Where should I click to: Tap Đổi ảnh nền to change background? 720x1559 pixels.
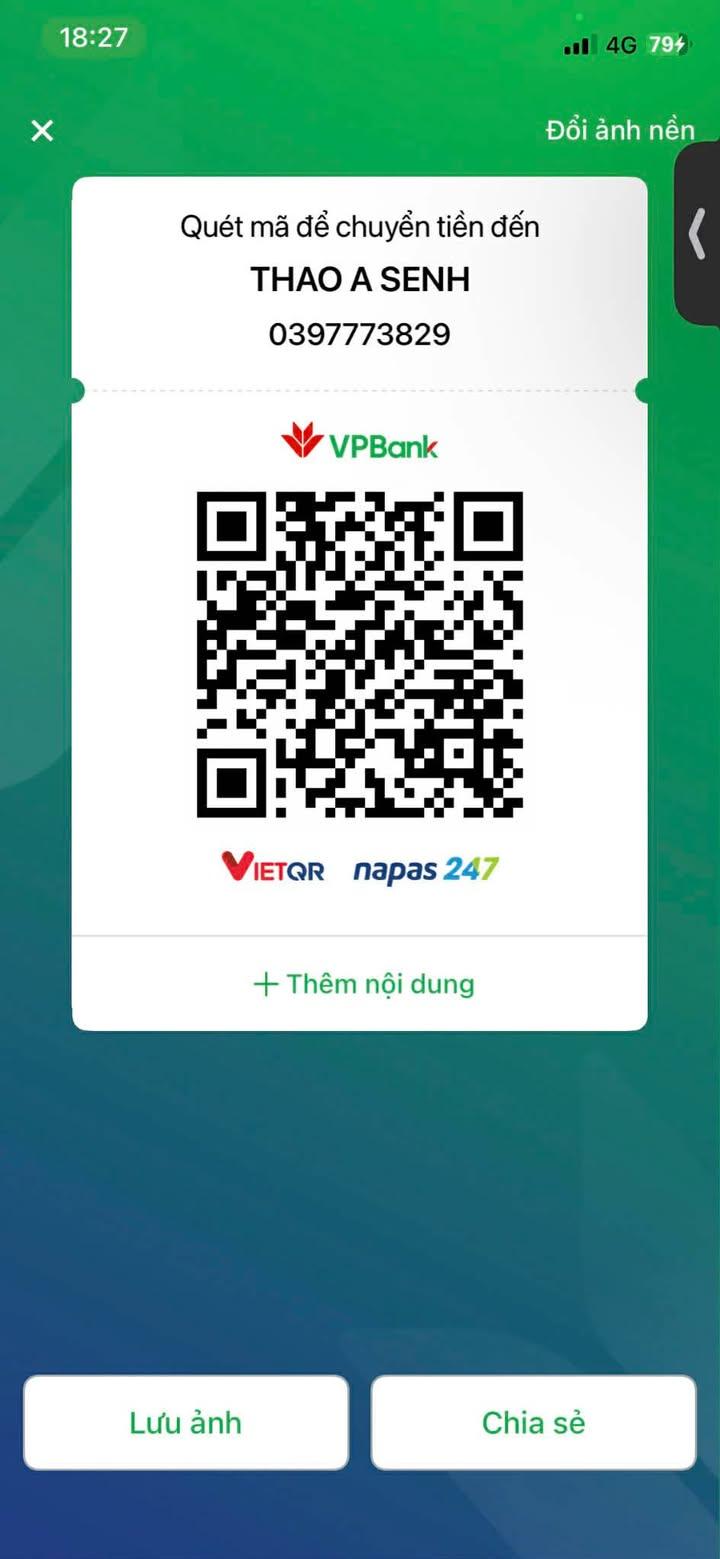point(619,131)
